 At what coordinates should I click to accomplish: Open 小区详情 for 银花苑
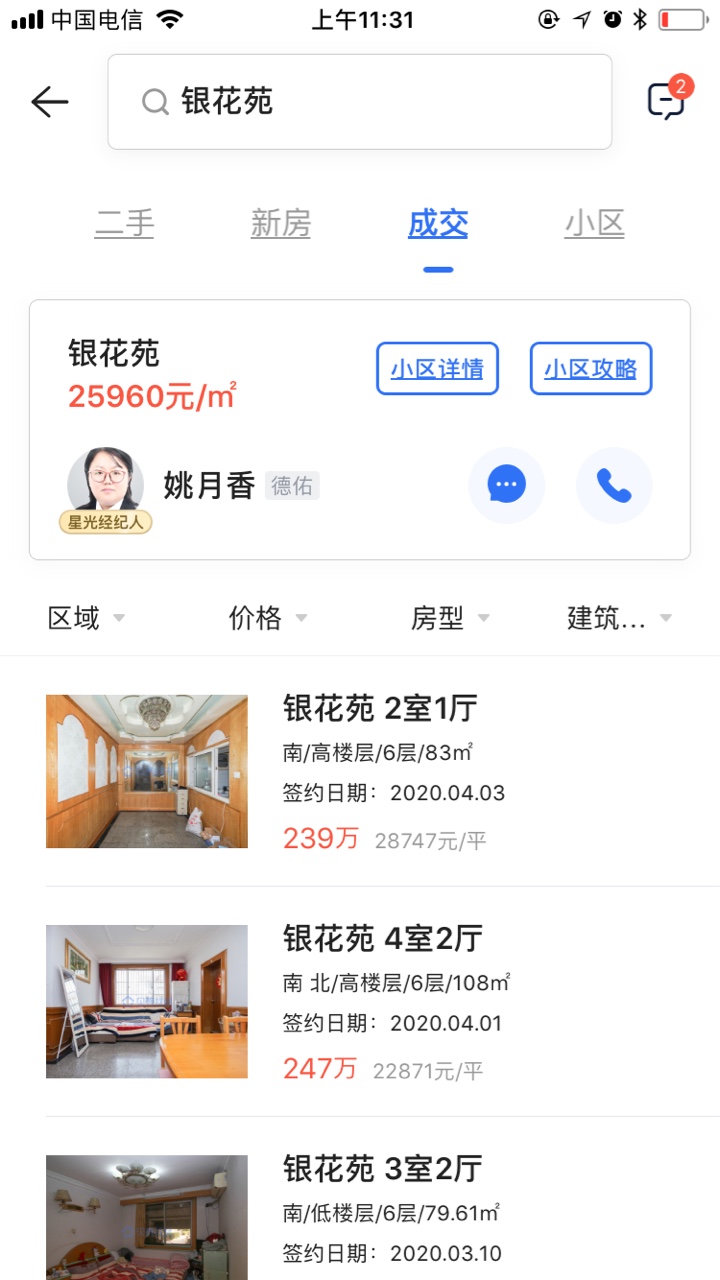(437, 369)
